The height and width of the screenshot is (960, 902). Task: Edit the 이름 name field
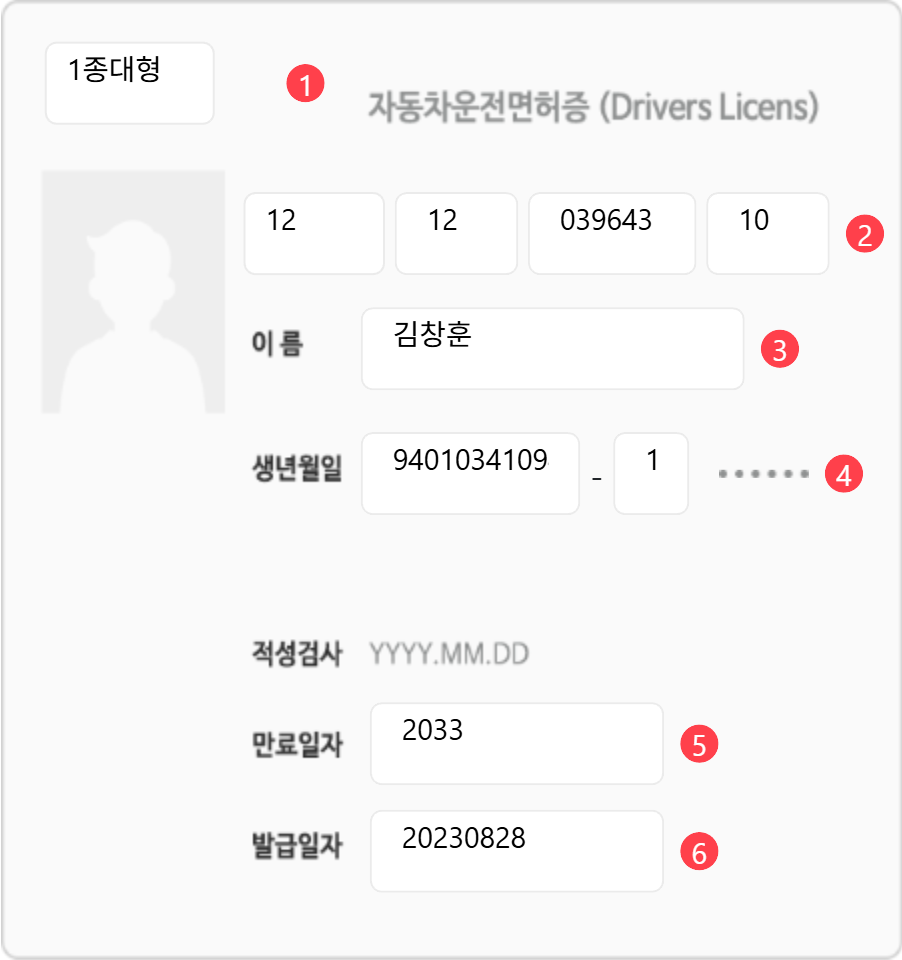click(x=552, y=348)
